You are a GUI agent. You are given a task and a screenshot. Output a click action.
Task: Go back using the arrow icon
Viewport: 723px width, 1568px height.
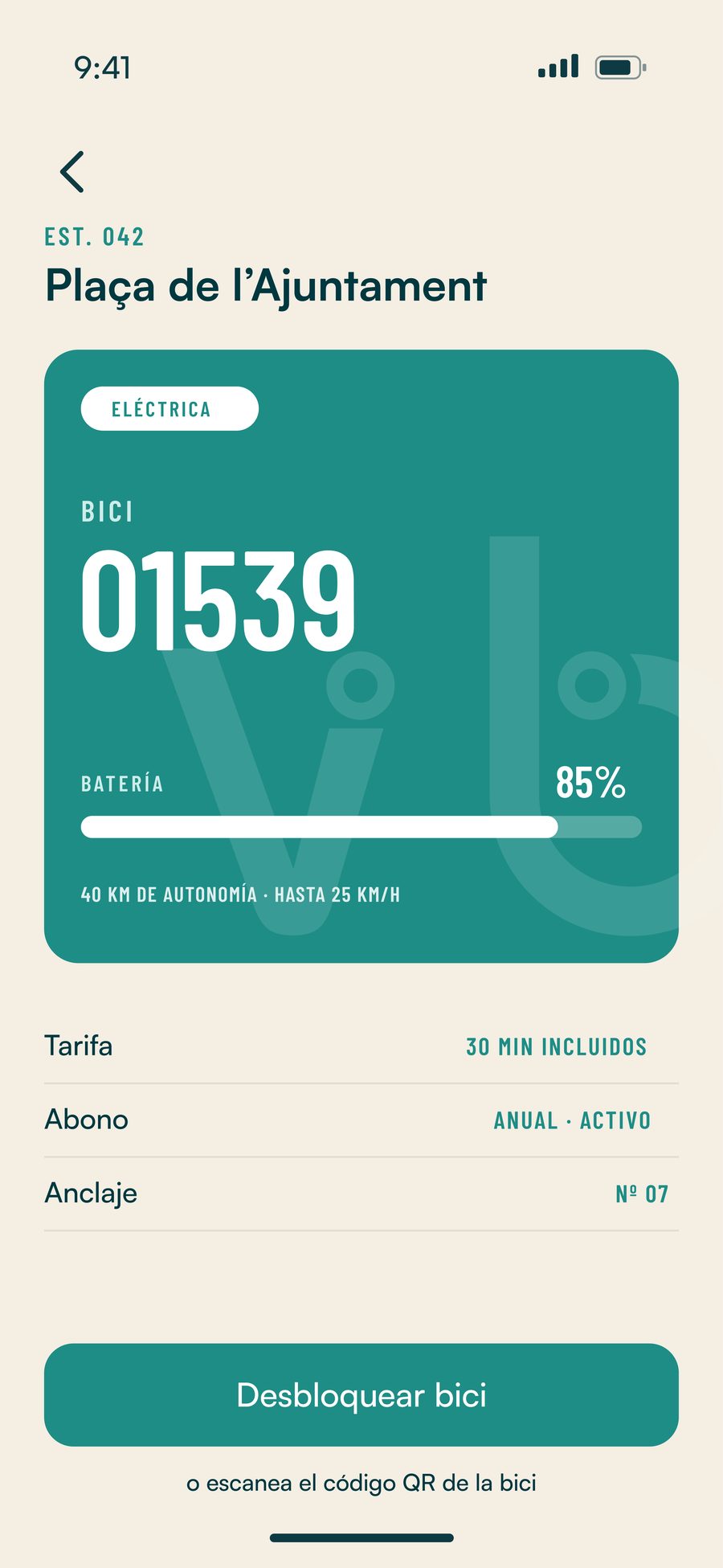coord(72,172)
